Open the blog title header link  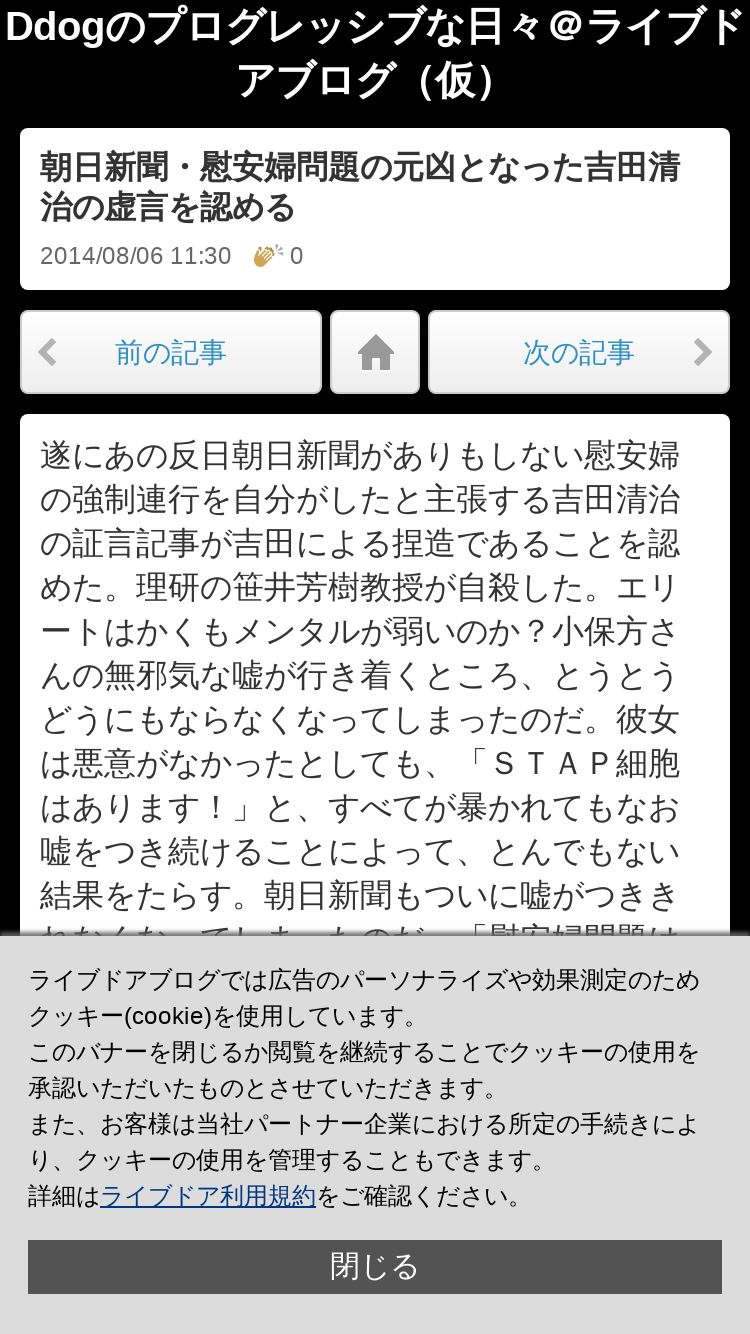coord(375,54)
